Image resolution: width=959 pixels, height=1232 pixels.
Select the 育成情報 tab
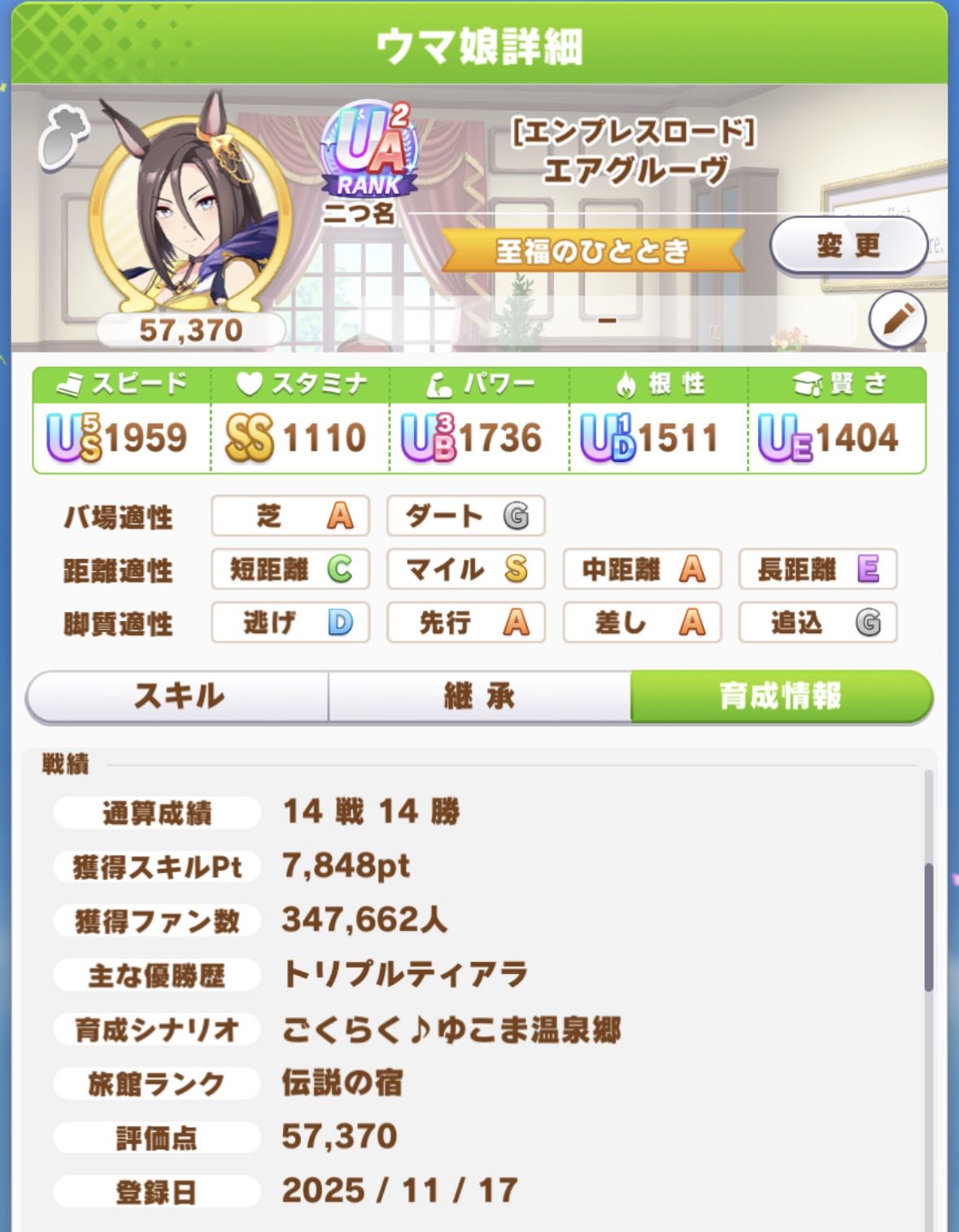coord(780,696)
